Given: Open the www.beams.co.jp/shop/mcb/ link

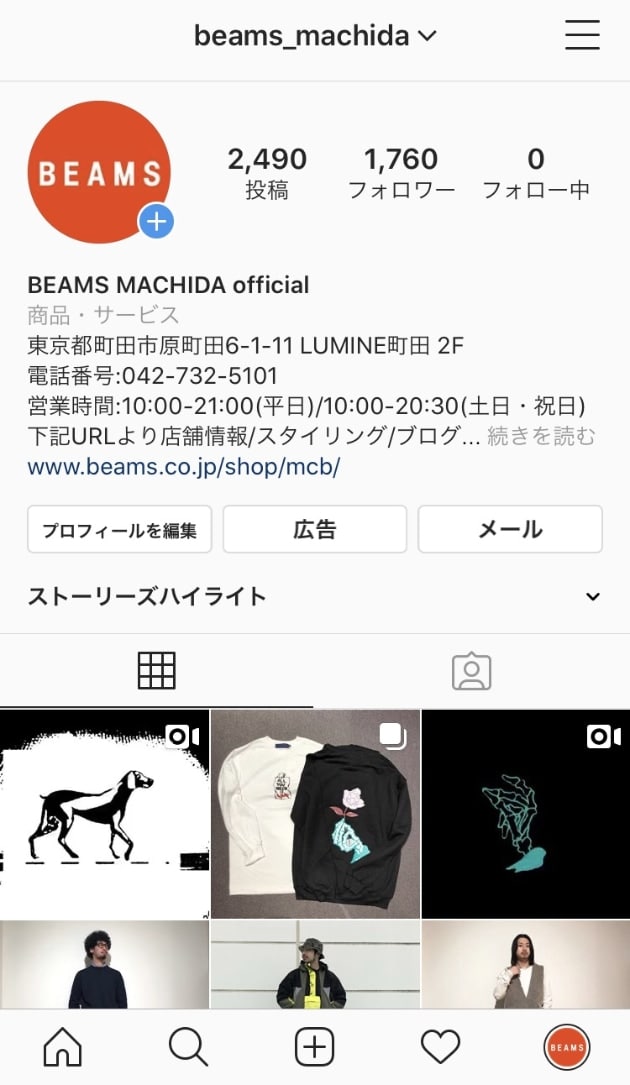Looking at the screenshot, I should [184, 467].
